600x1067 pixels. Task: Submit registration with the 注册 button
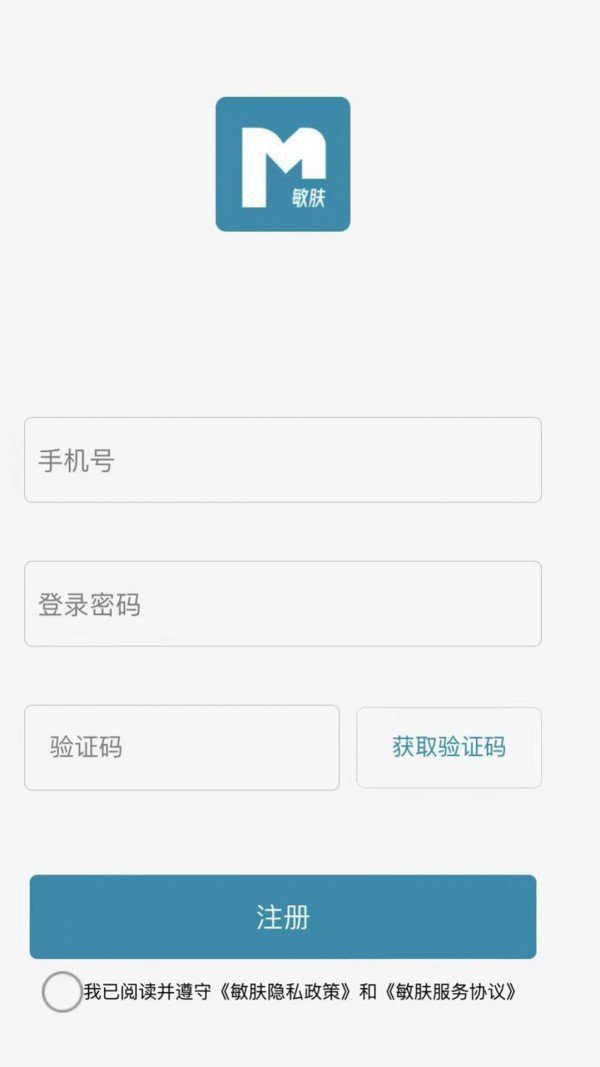pyautogui.click(x=282, y=917)
